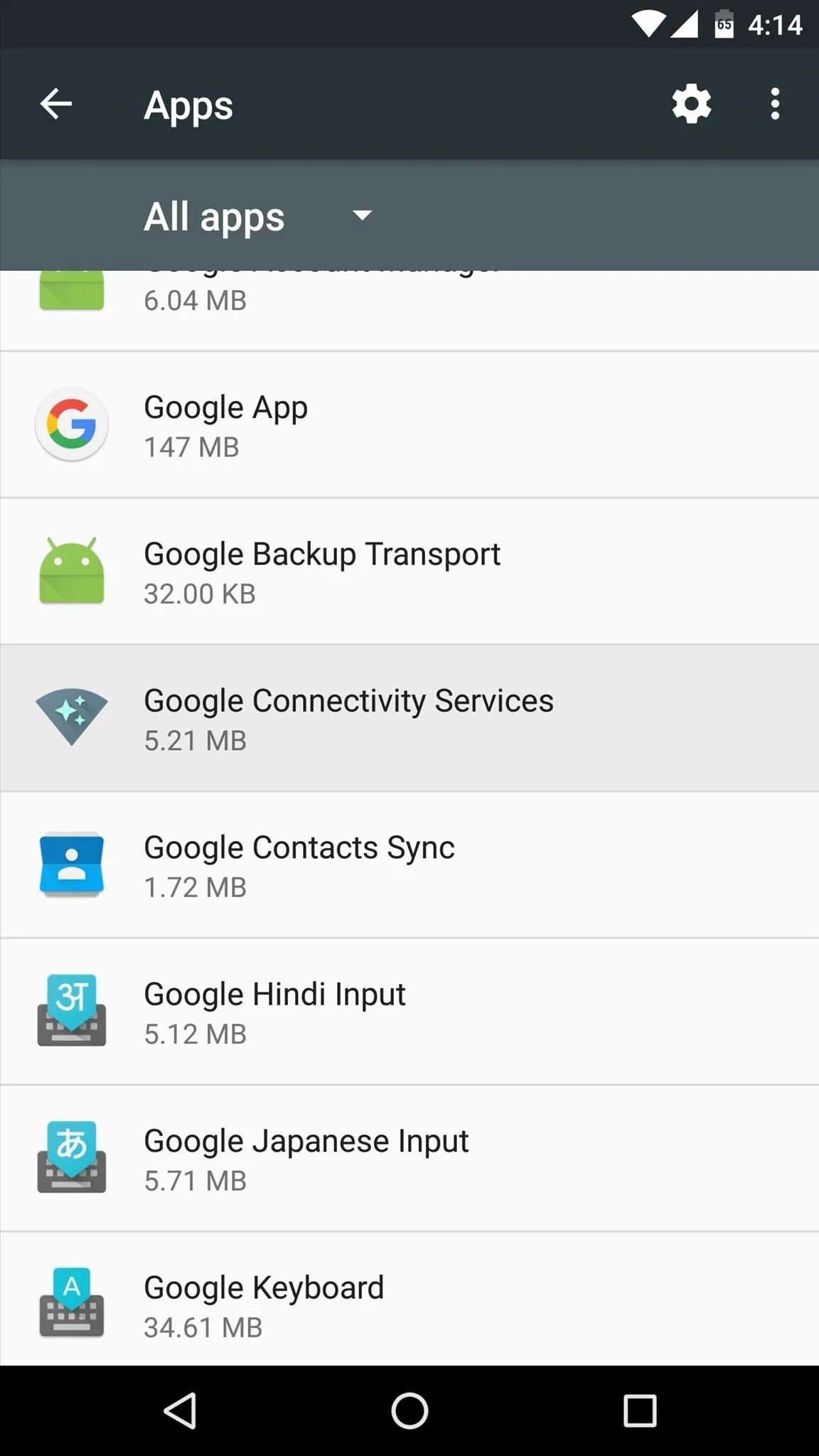Select Google Connectivity Services
The image size is (819, 1456).
point(409,718)
